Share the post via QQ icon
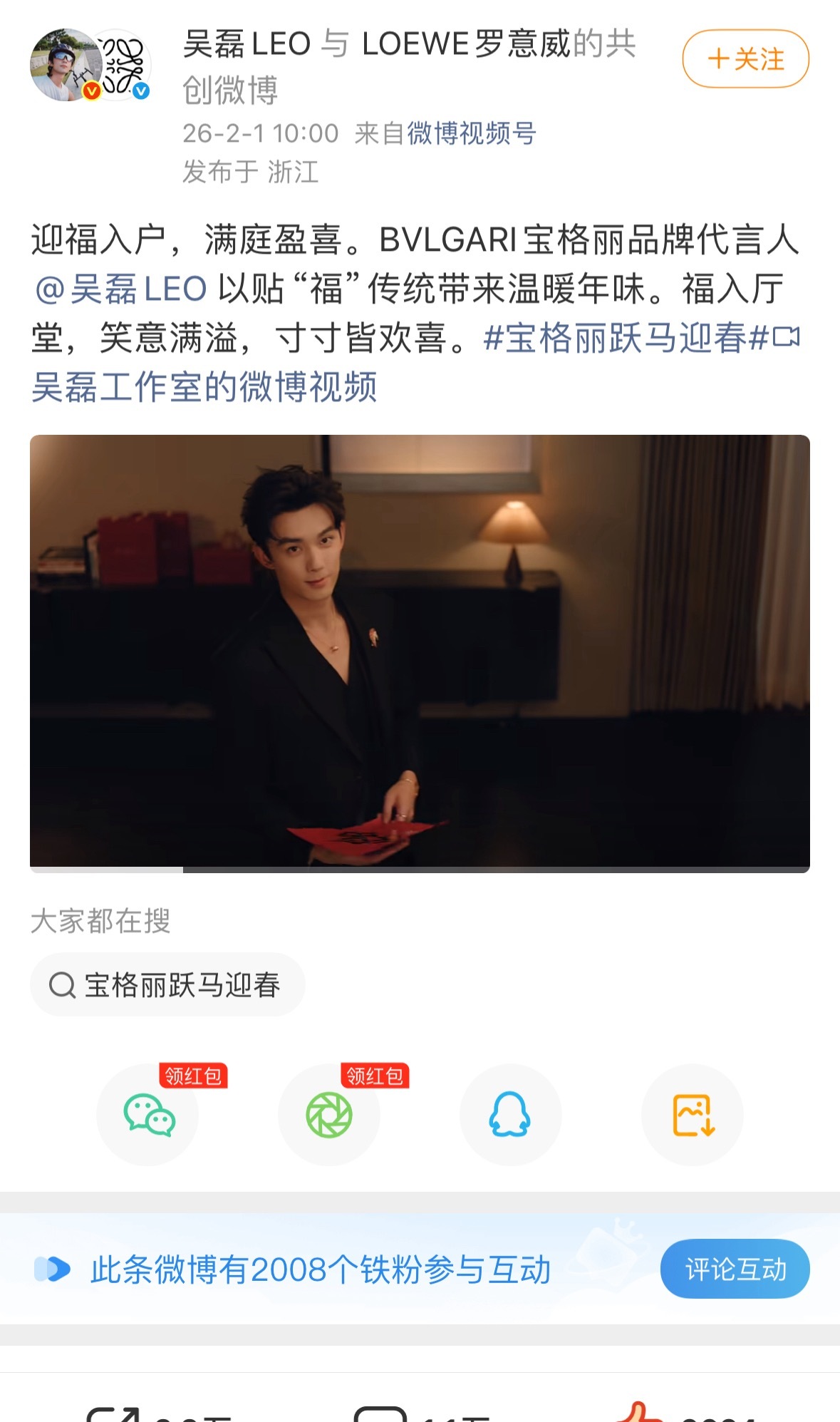Screen dimensions: 840x1422 511,1114
